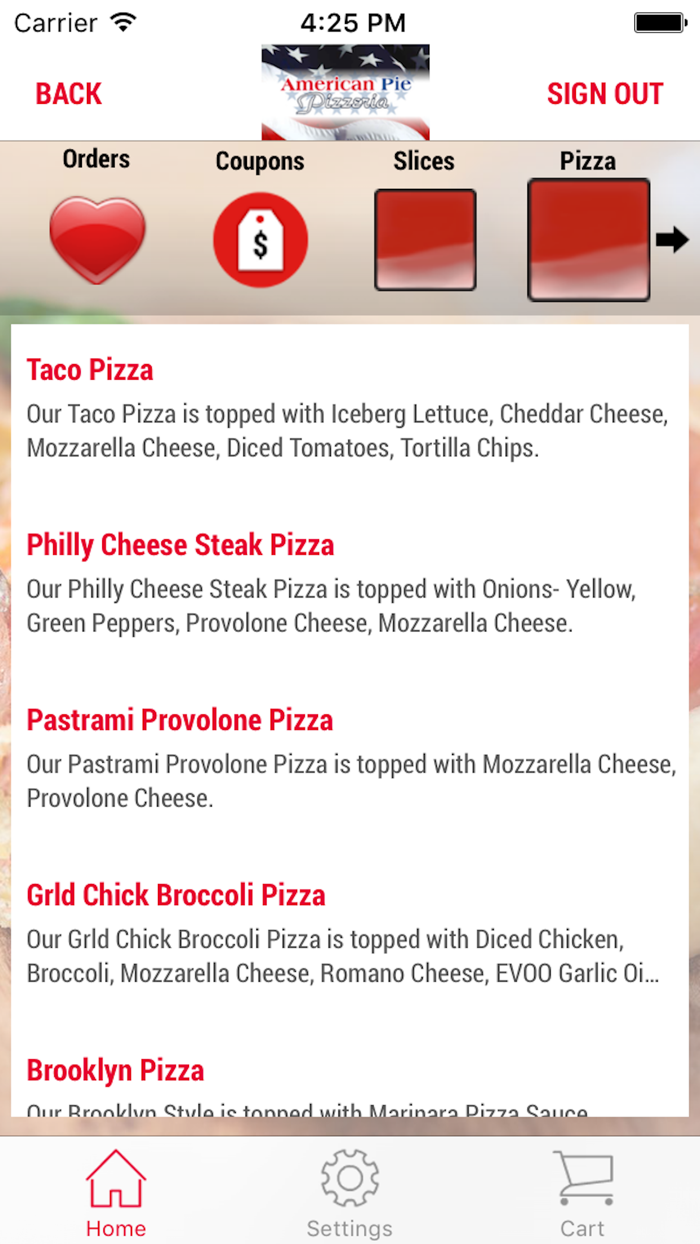The height and width of the screenshot is (1244, 700).
Task: Open the Orders heart icon
Action: [97, 240]
